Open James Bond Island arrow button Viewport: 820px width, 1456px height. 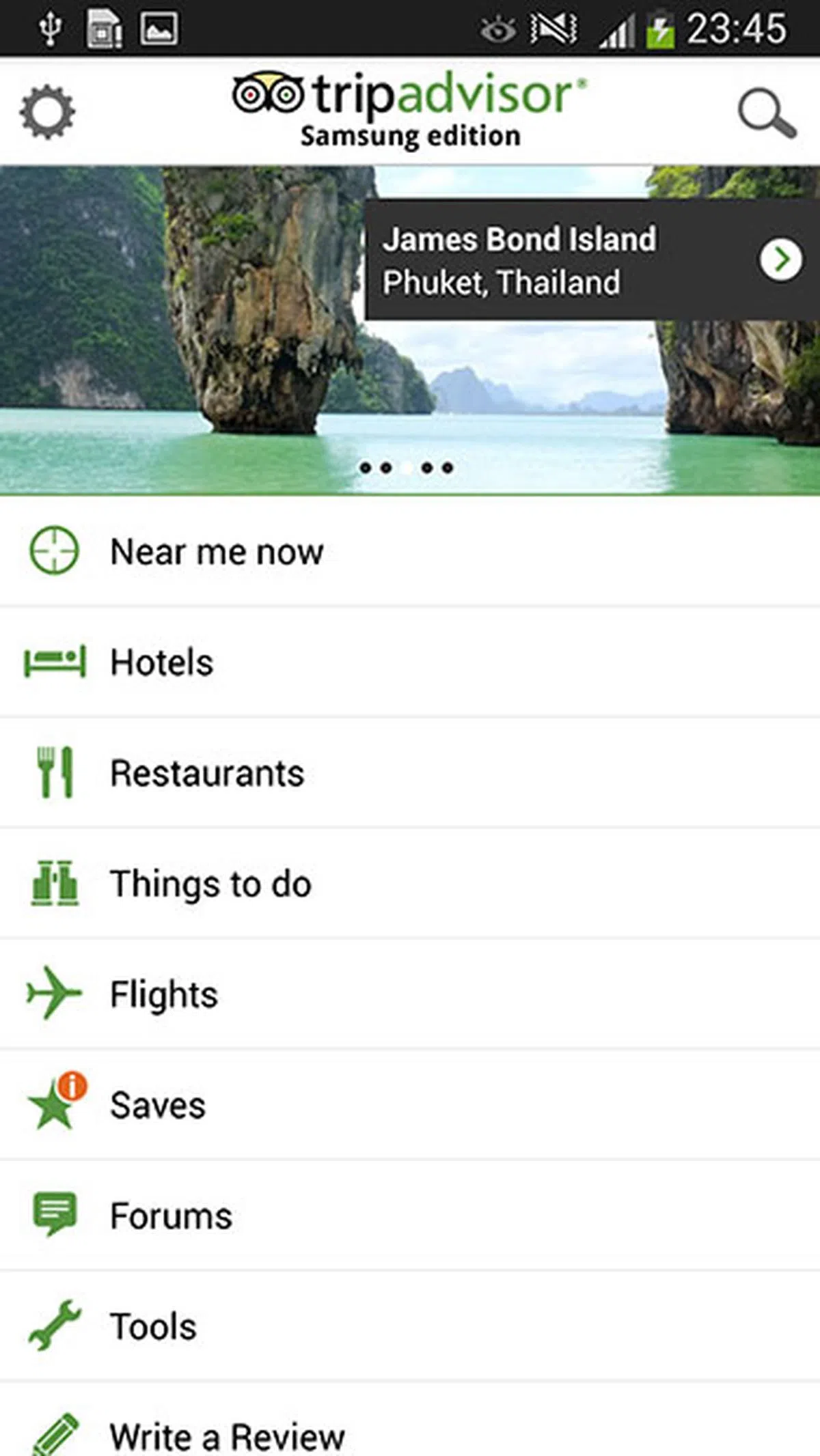pyautogui.click(x=780, y=260)
